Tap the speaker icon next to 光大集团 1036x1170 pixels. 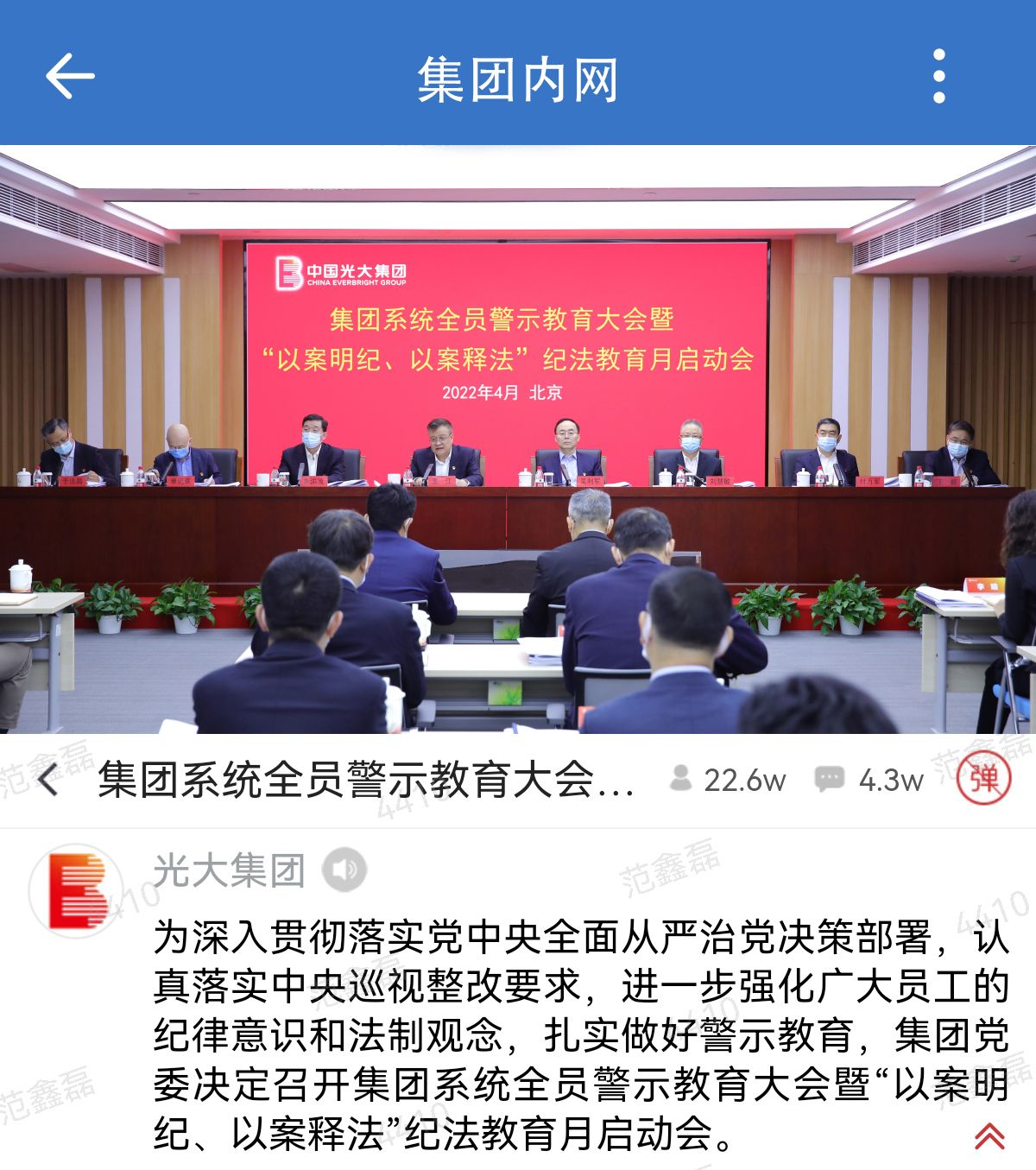point(344,870)
